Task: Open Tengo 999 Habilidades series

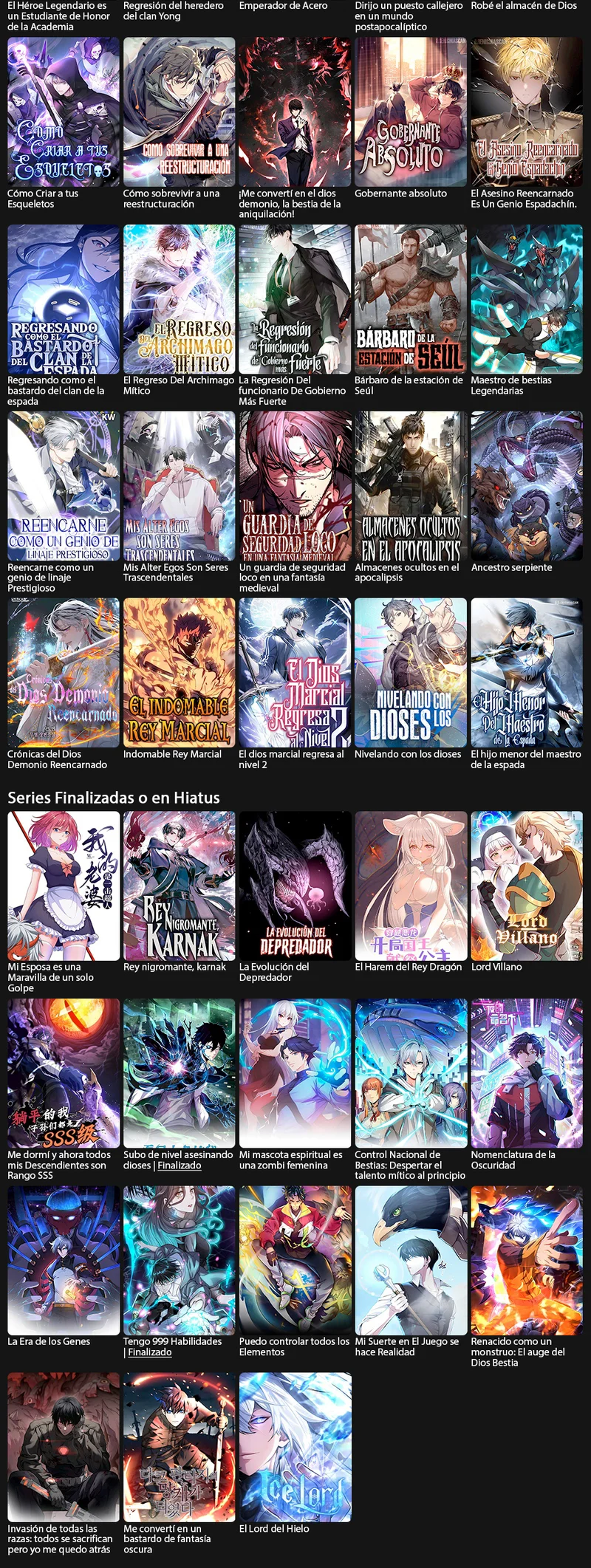Action: tap(180, 1260)
